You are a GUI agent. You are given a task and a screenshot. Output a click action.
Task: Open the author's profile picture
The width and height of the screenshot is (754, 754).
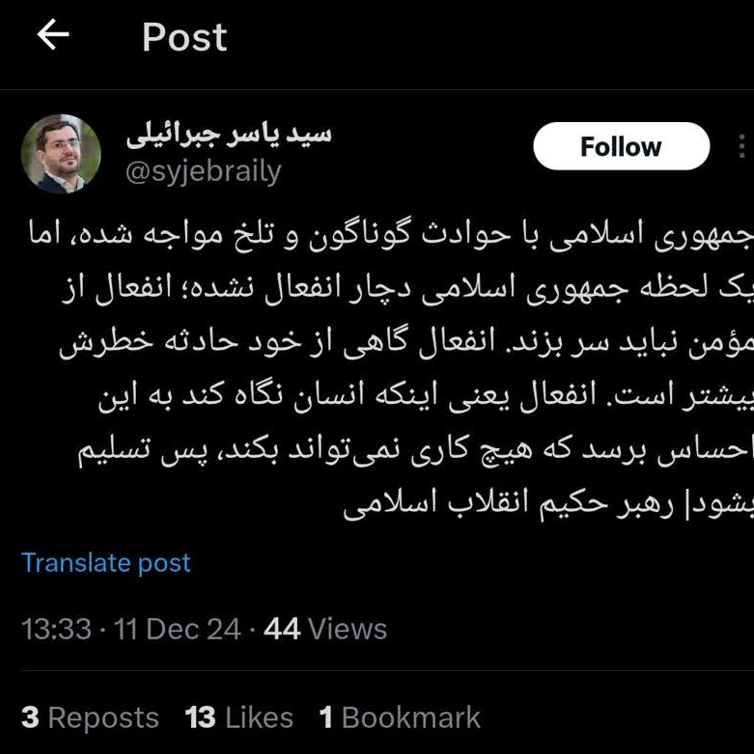point(62,153)
